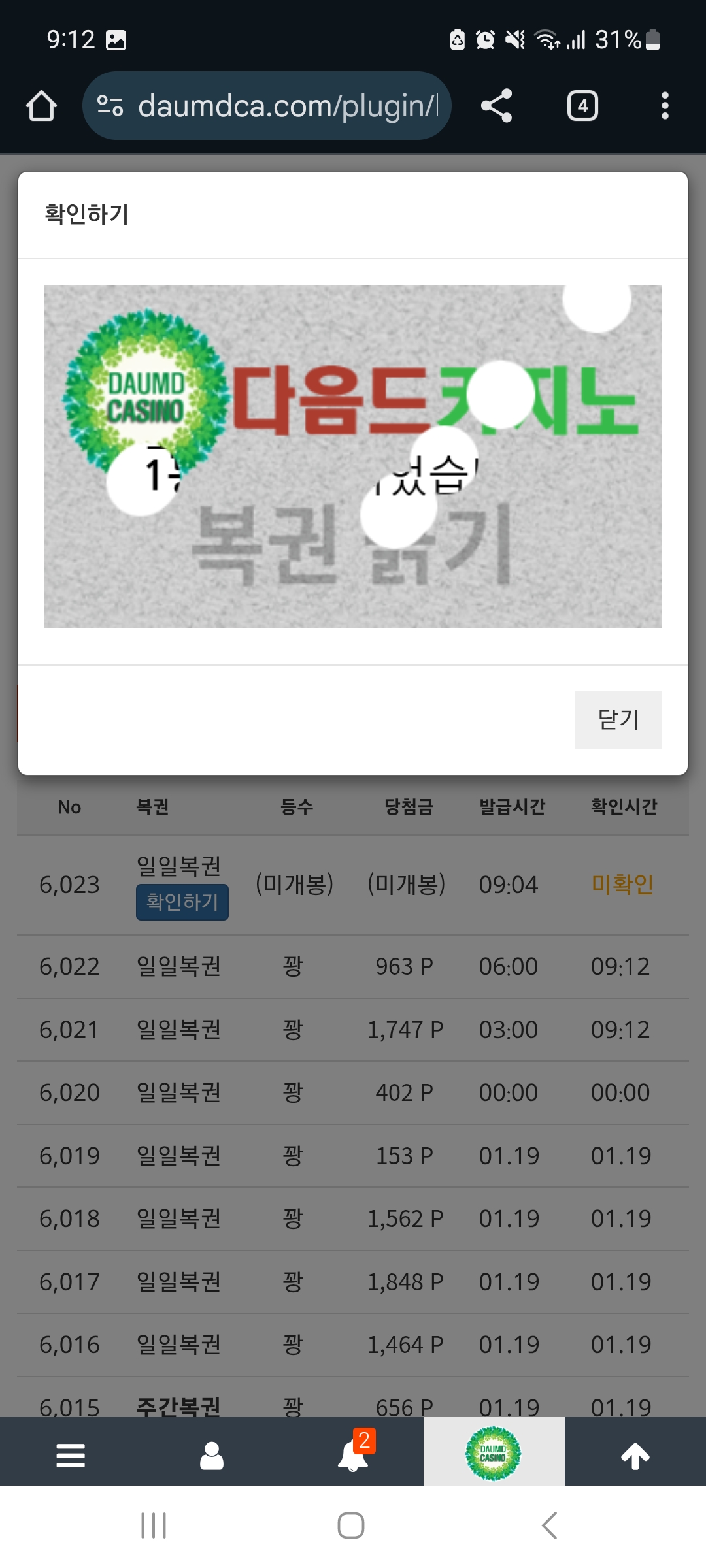Open the tab switcher showing 4 tabs
Viewport: 706px width, 1568px height.
tap(582, 106)
